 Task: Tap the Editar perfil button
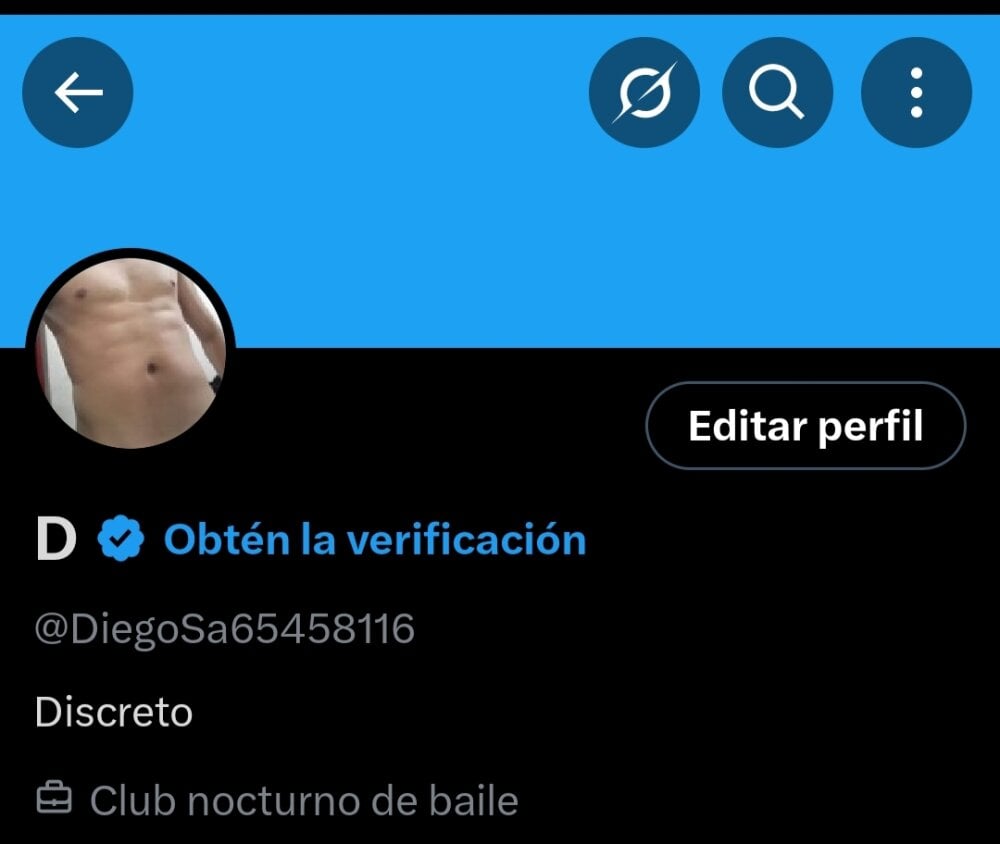pos(805,426)
